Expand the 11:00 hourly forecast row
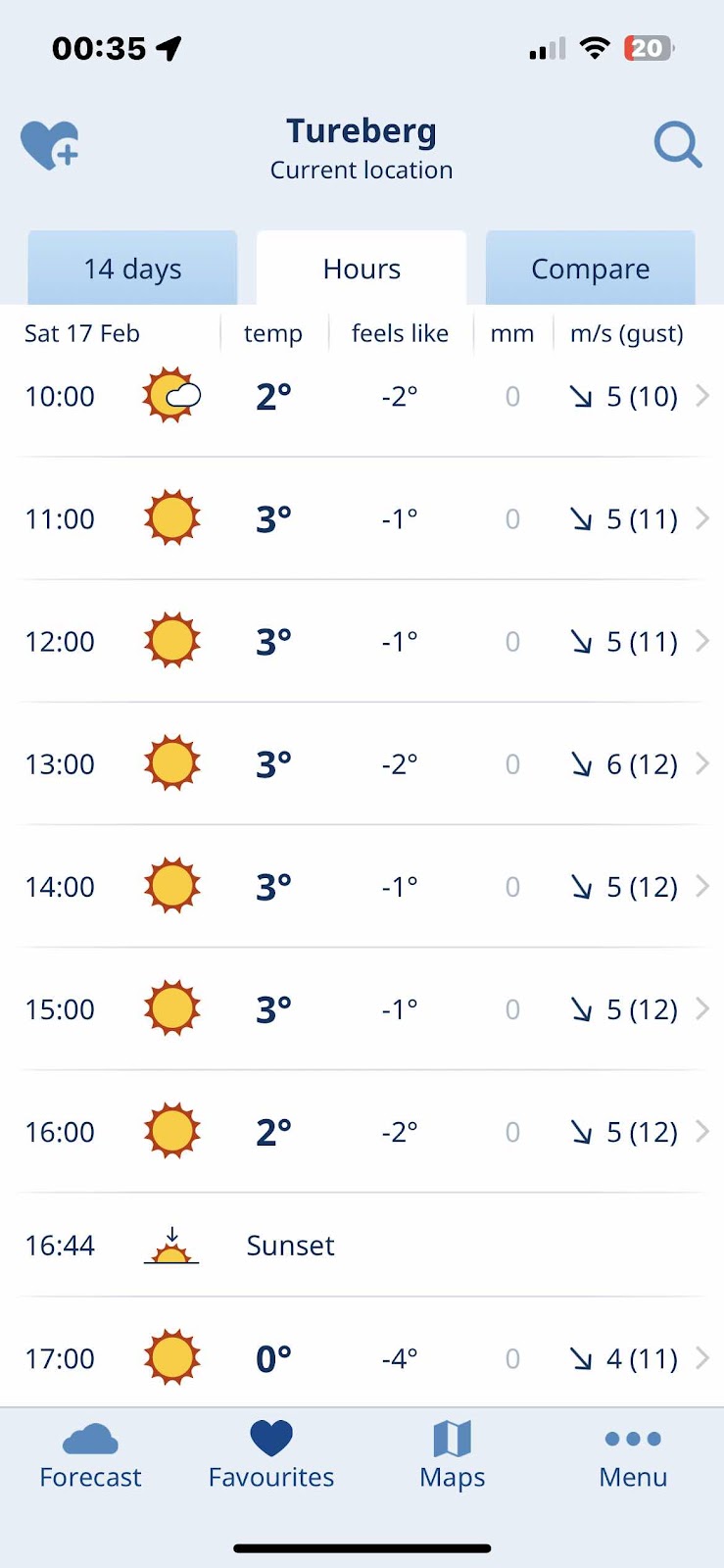Screen dimensions: 724x1568 (x=362, y=518)
